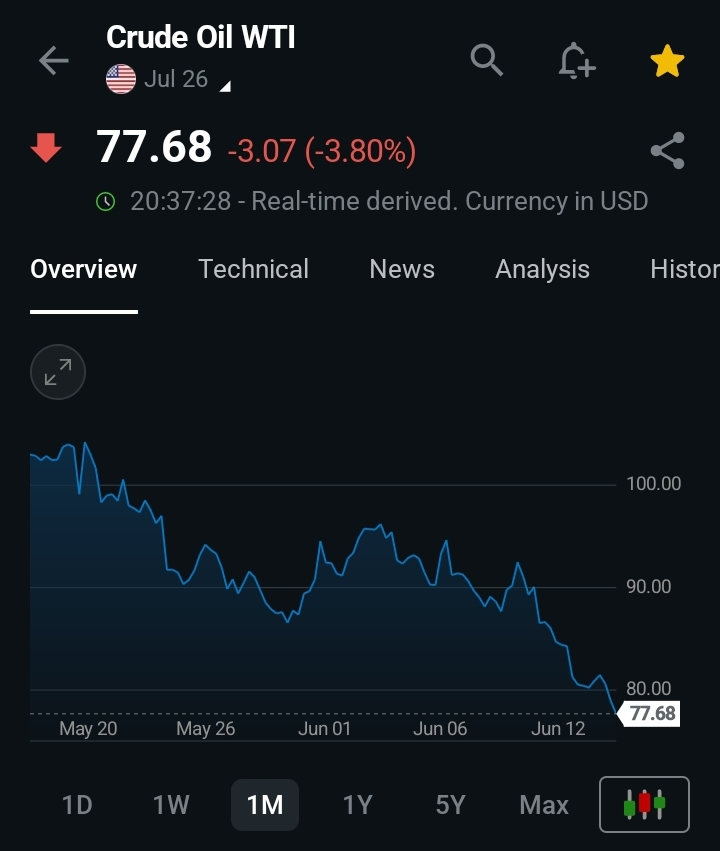Switch to the Technical tab
Viewport: 720px width, 851px height.
[x=253, y=269]
